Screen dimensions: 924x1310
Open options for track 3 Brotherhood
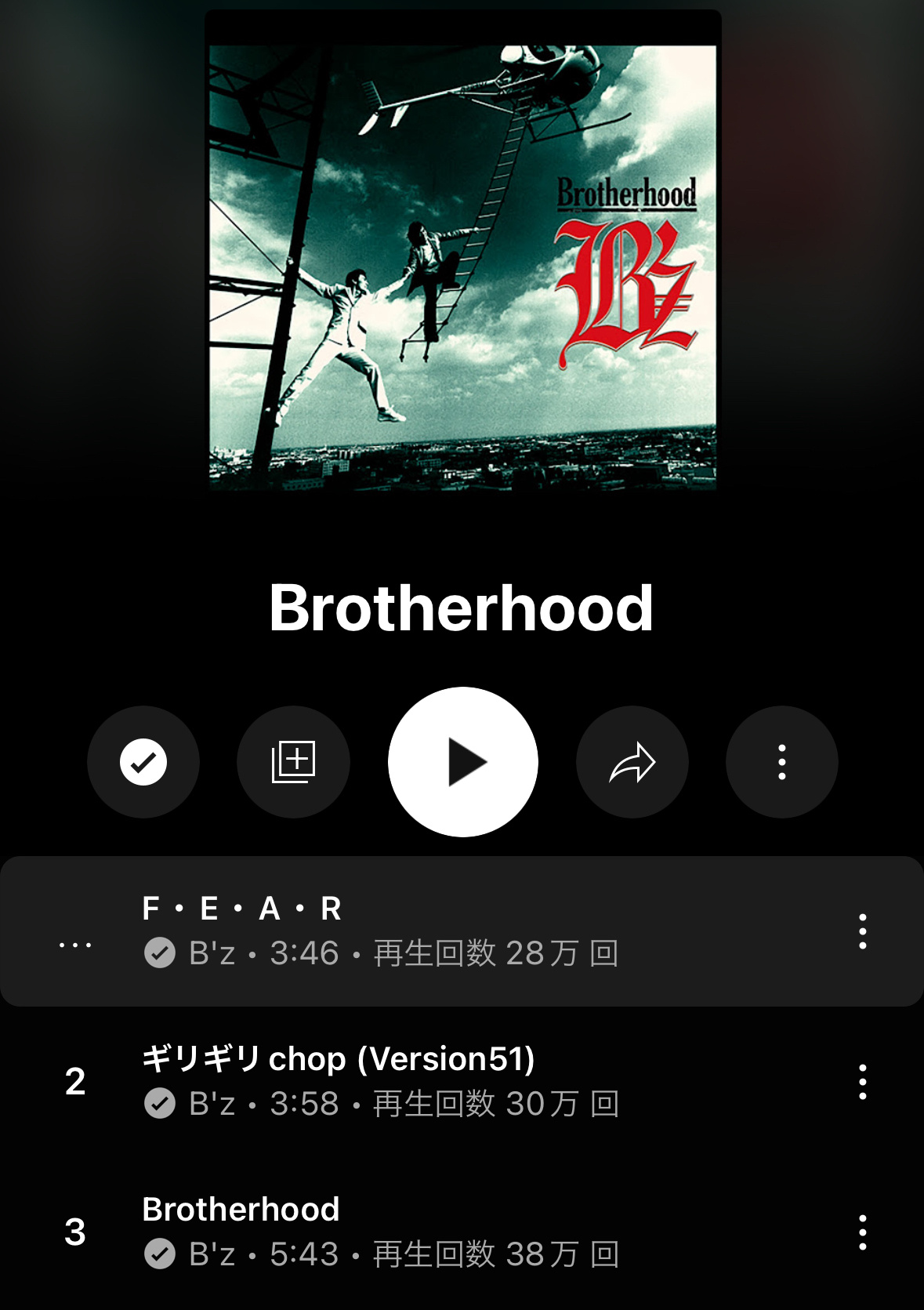coord(862,1232)
